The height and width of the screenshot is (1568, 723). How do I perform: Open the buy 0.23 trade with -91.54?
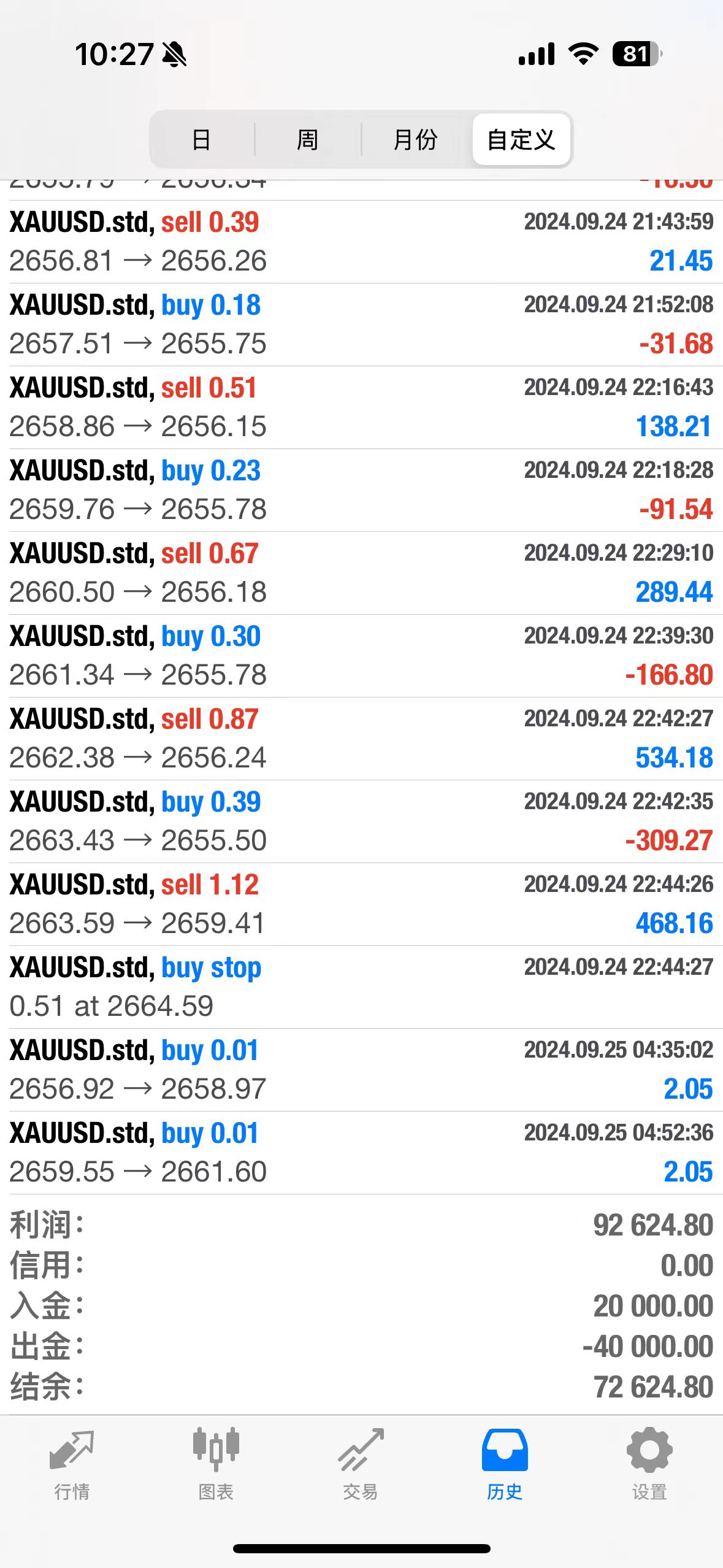point(361,490)
